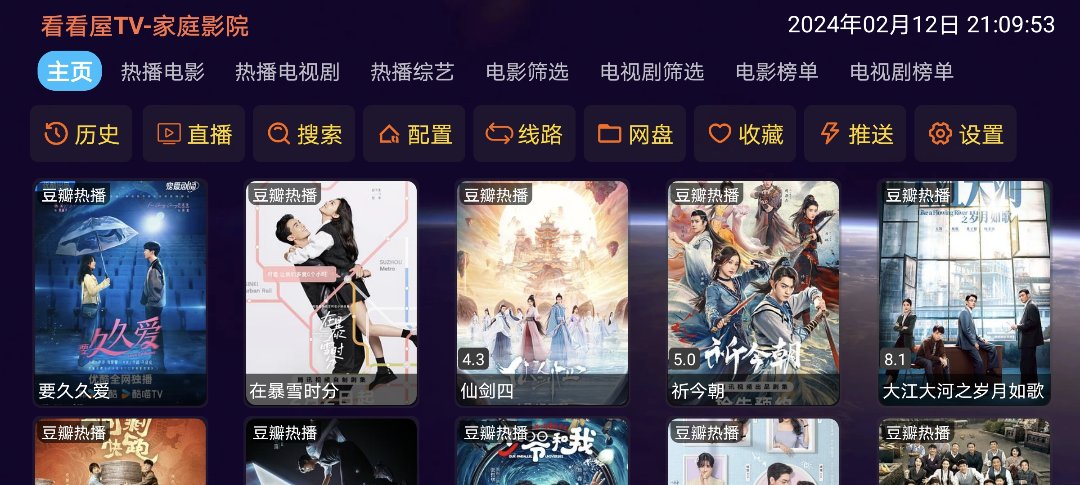Open the 在暴雪时分 poster card
This screenshot has width=1080, height=485.
tap(331, 292)
